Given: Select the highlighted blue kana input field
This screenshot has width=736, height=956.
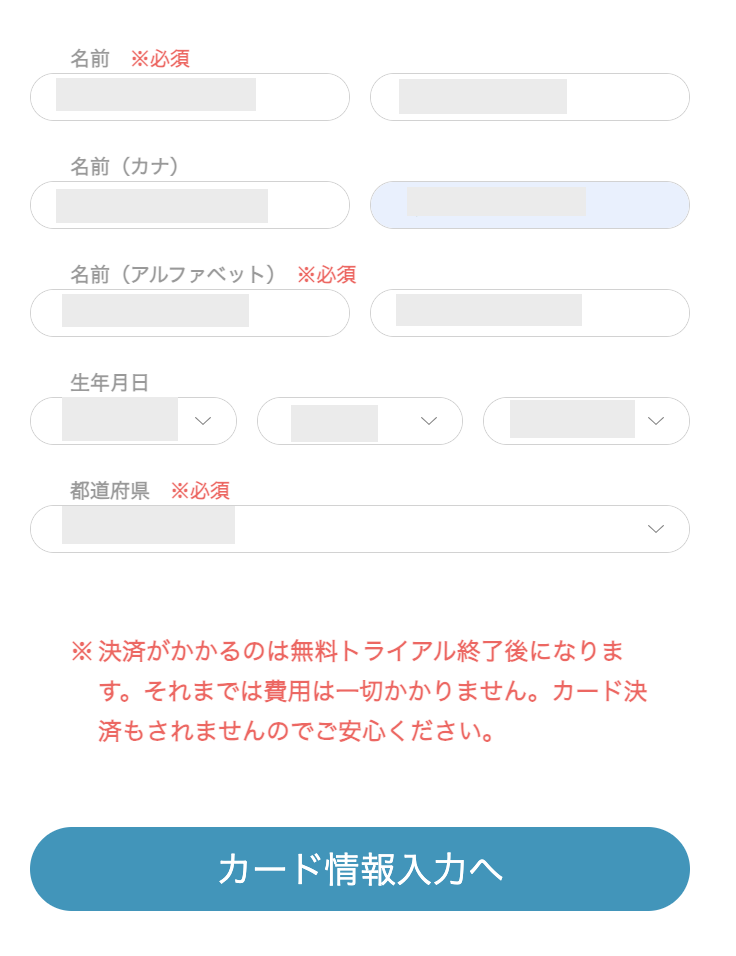Looking at the screenshot, I should 530,205.
